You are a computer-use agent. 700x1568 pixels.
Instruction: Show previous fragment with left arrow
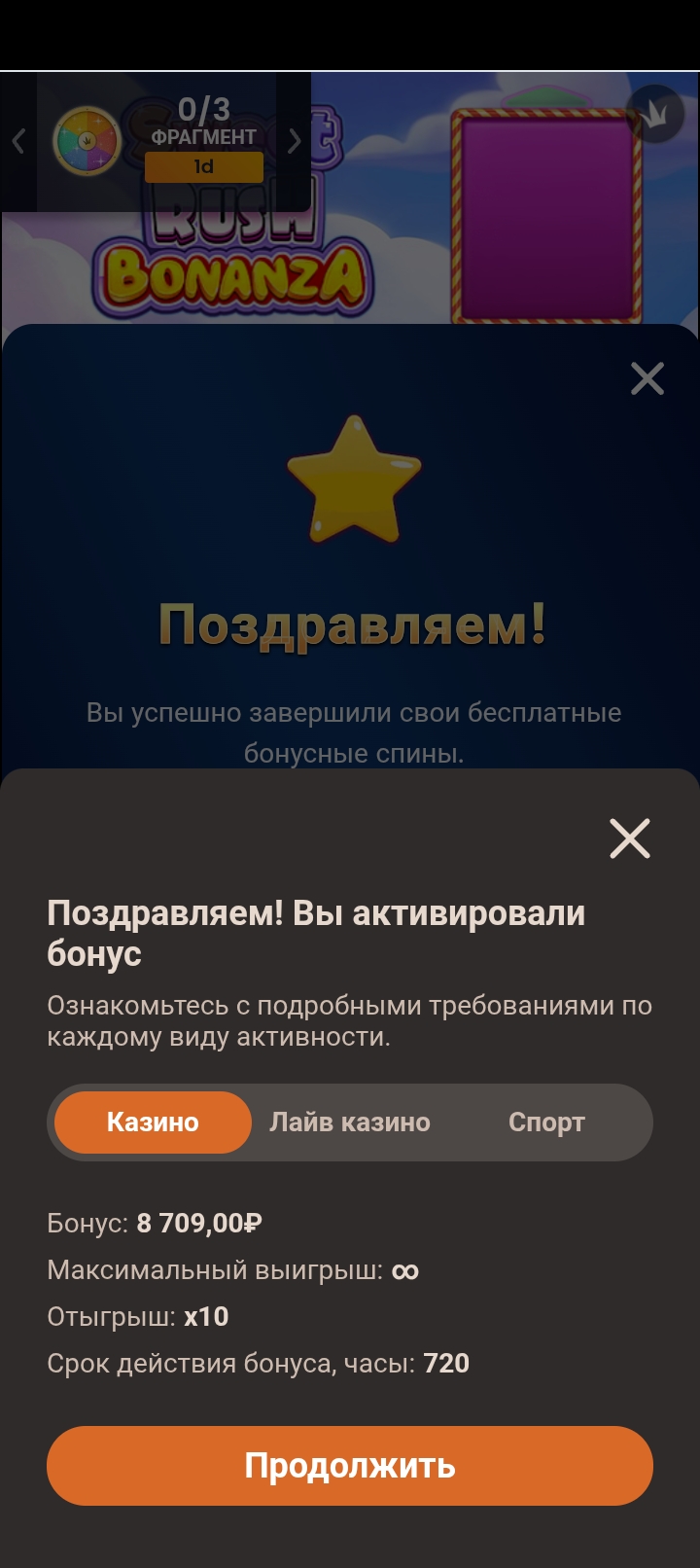coord(18,142)
